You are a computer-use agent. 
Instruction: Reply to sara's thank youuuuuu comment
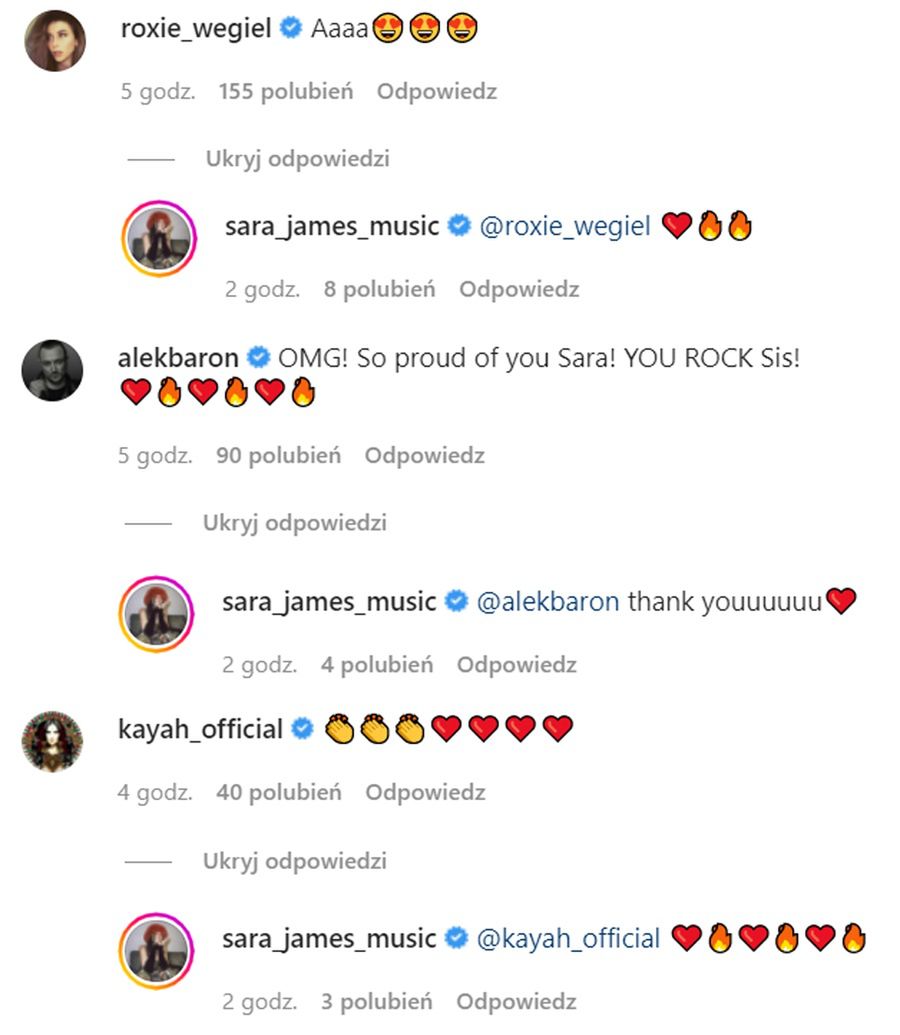point(516,665)
